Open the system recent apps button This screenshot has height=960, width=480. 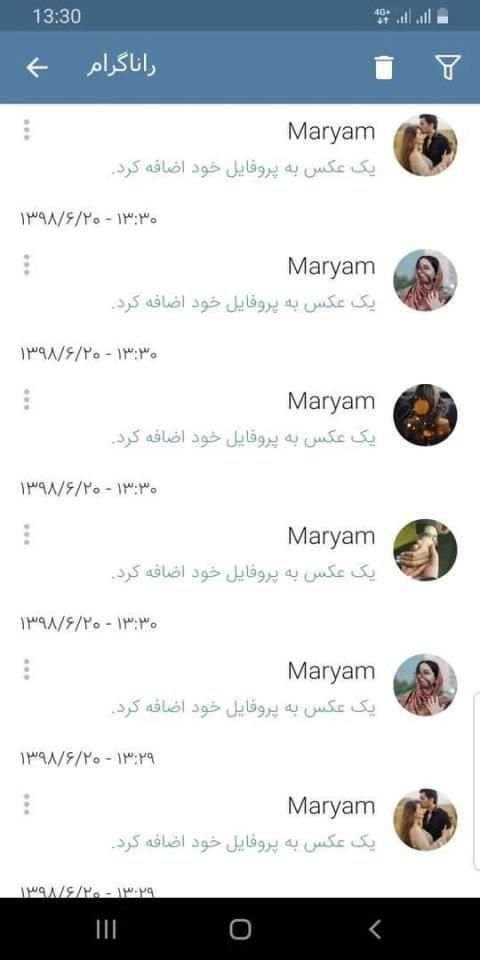point(106,929)
